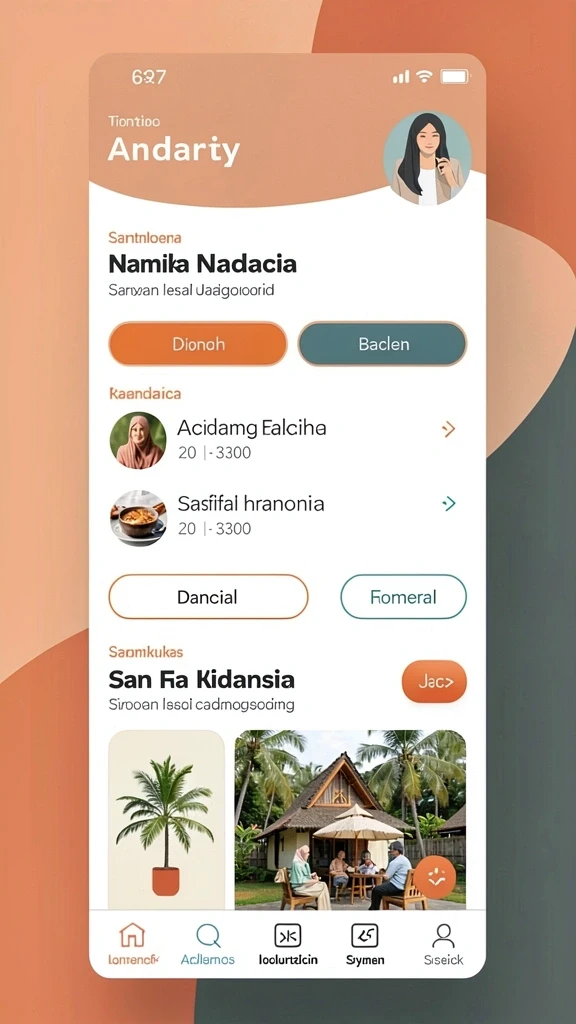
Task: Open the profile avatar in the header
Action: (427, 158)
